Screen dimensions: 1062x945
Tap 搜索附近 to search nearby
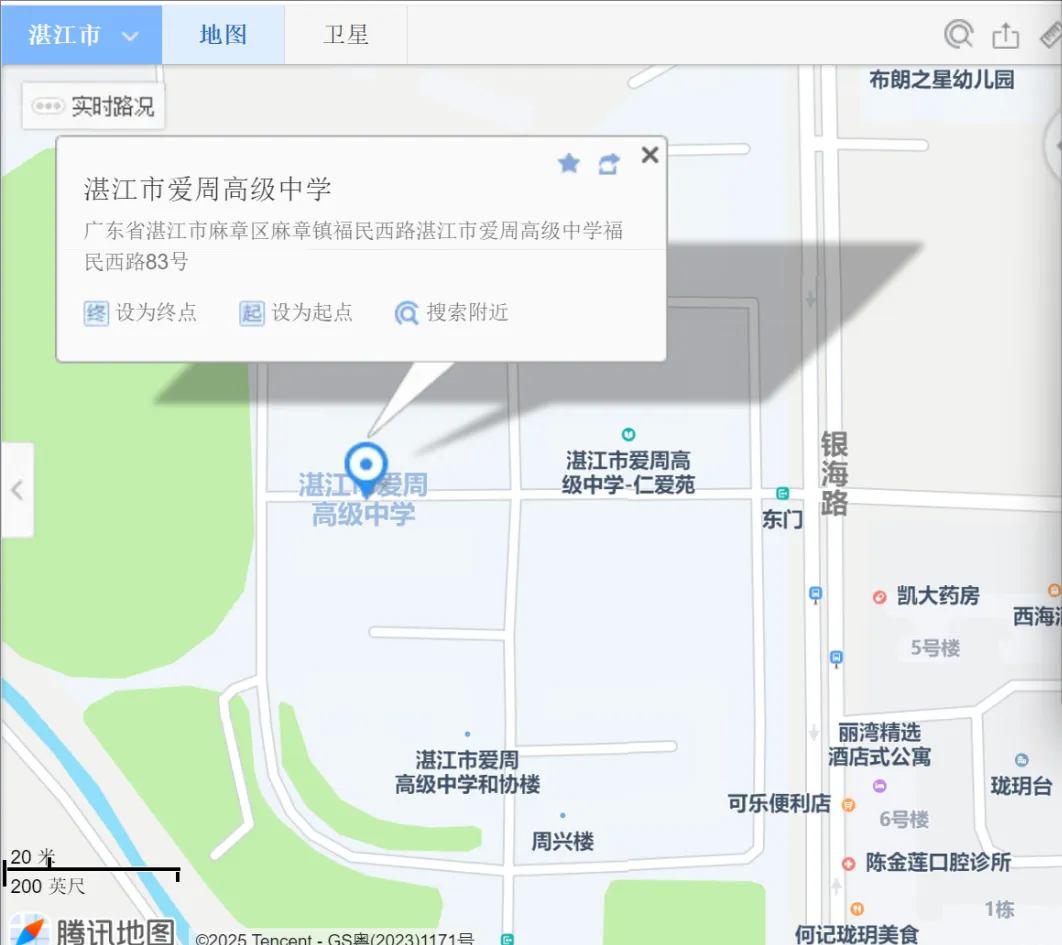452,313
